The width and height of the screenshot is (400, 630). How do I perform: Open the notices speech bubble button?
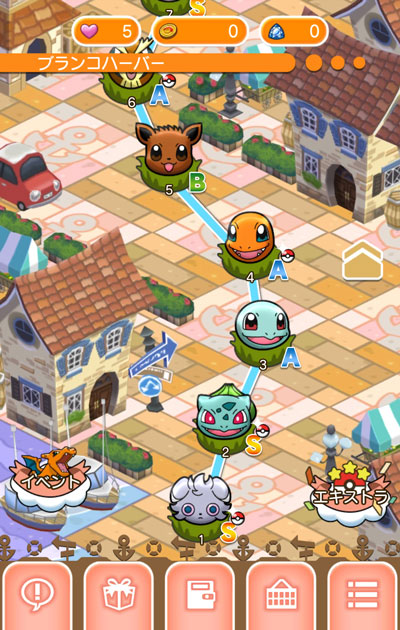pos(37,595)
